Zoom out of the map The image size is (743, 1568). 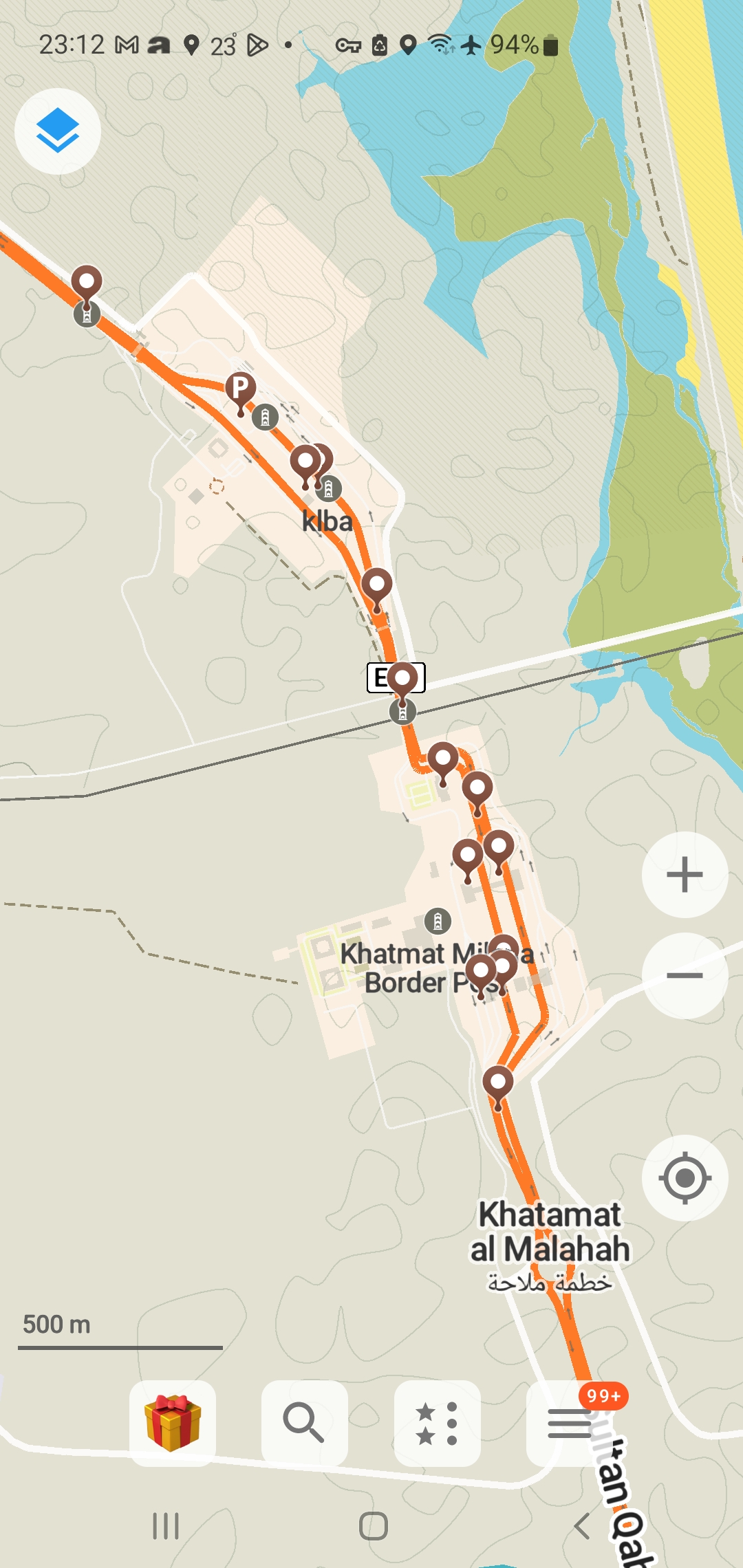[x=685, y=975]
